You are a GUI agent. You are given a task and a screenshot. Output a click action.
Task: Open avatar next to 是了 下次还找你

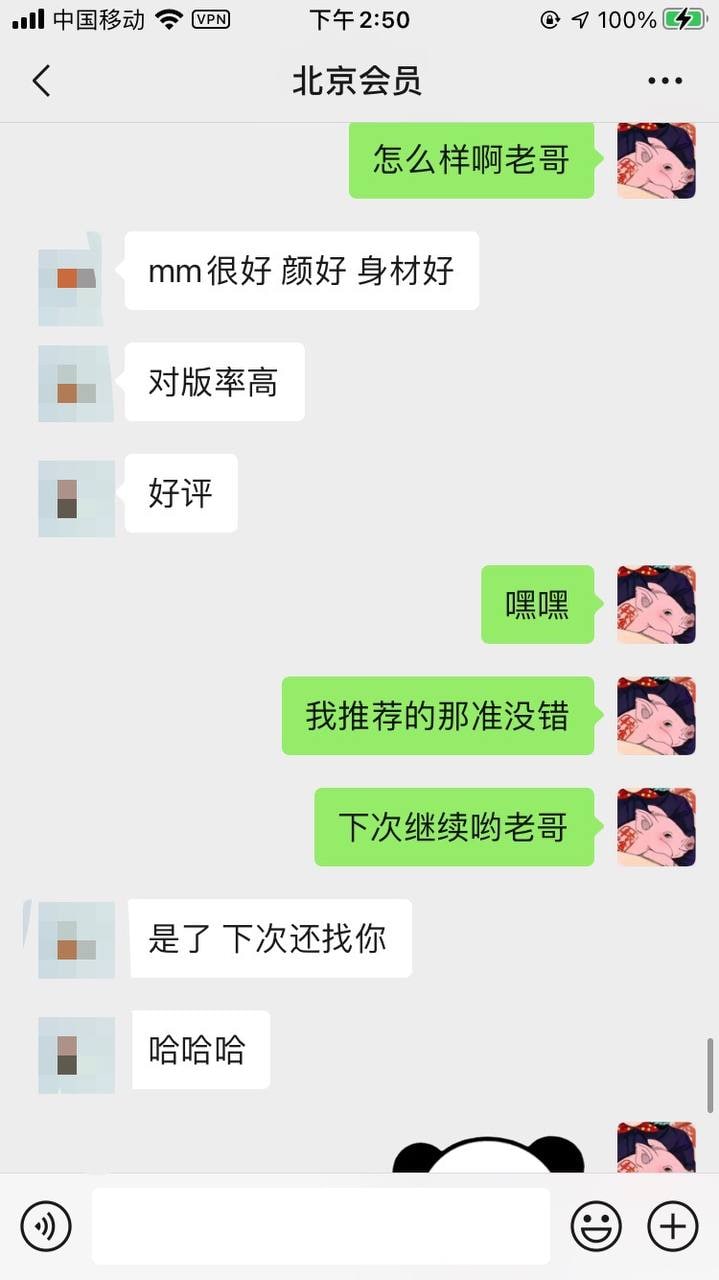76,940
